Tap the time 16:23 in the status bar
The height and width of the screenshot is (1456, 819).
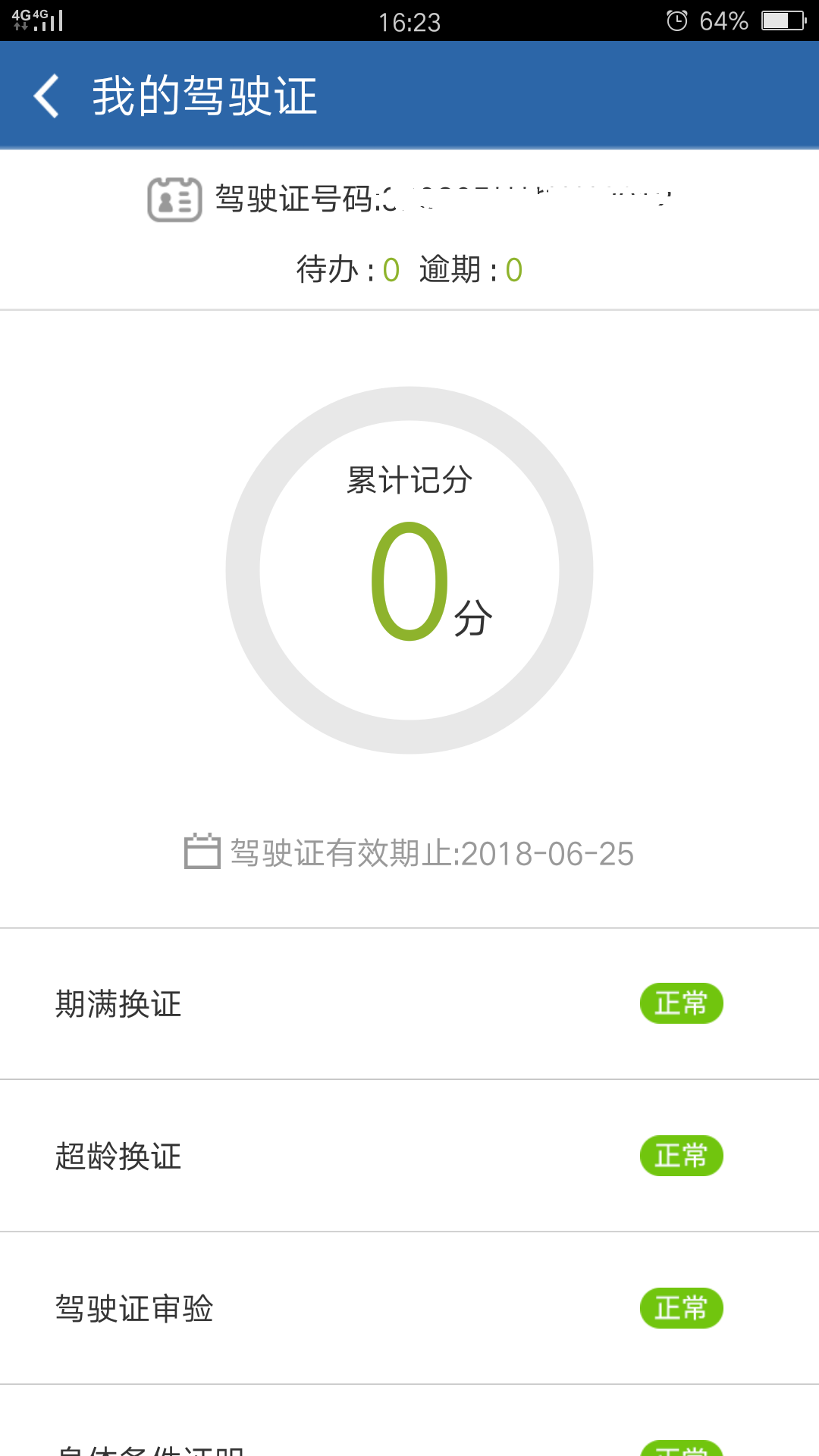[409, 21]
